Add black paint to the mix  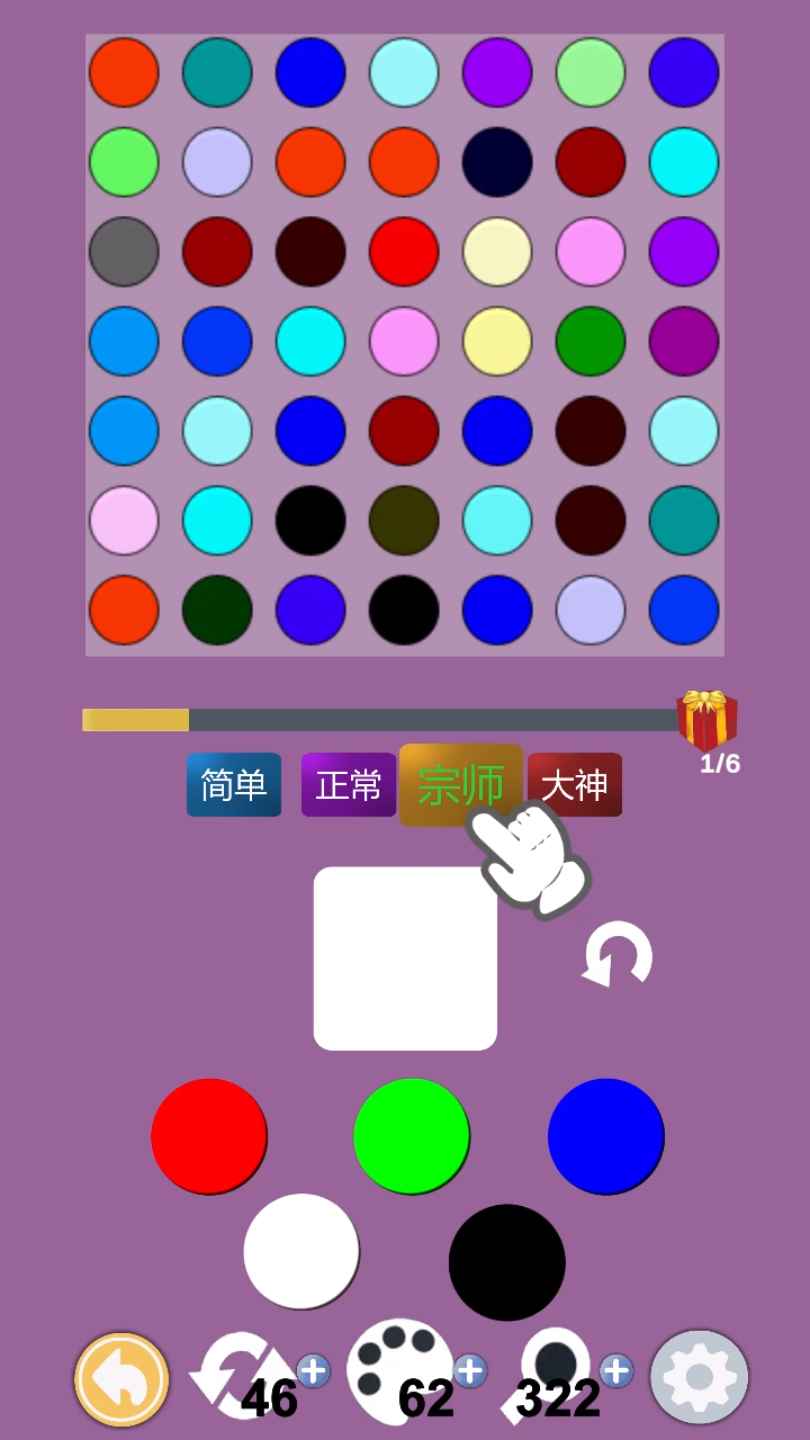click(x=507, y=1261)
